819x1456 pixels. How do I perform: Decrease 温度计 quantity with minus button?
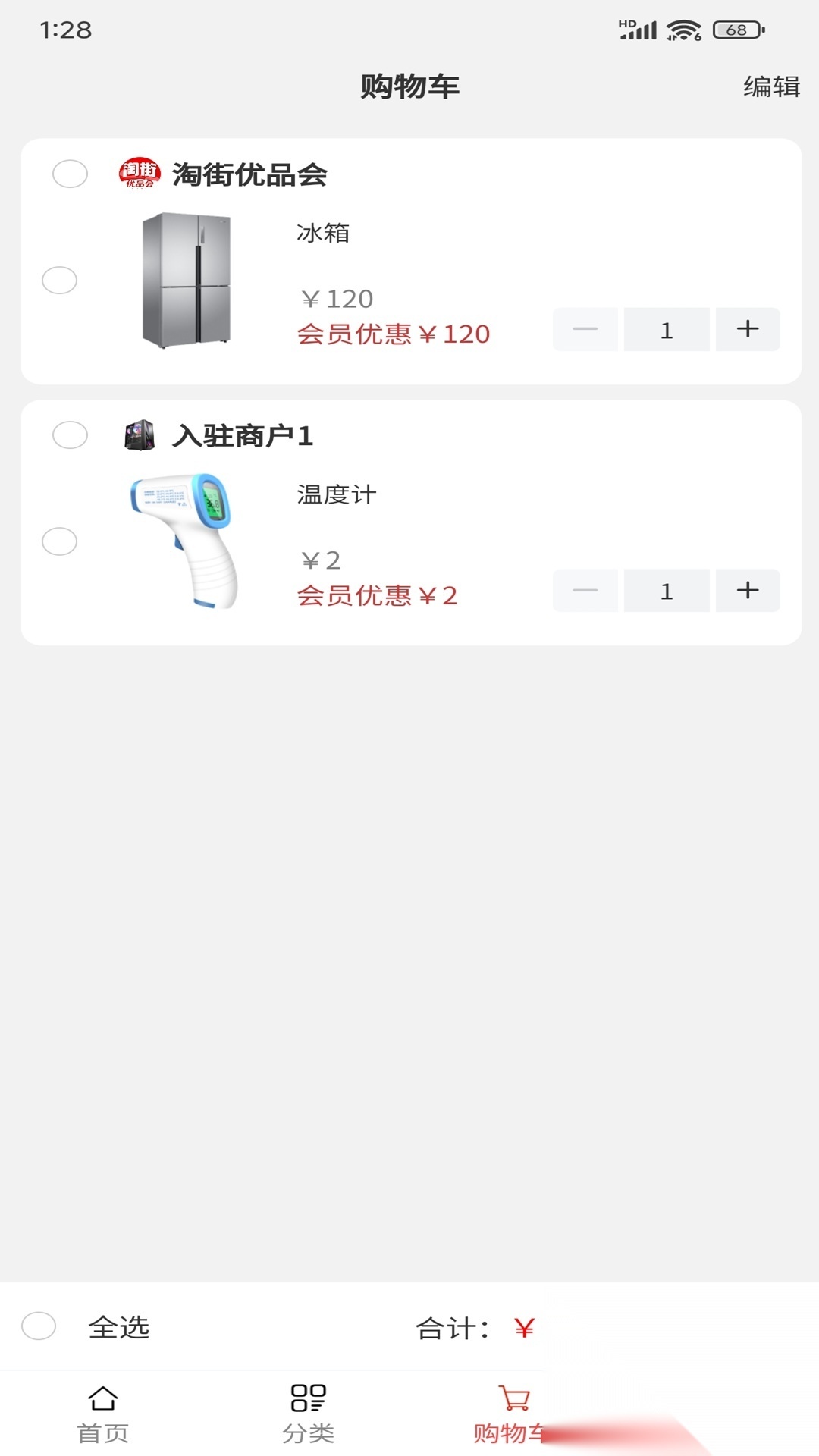(585, 591)
